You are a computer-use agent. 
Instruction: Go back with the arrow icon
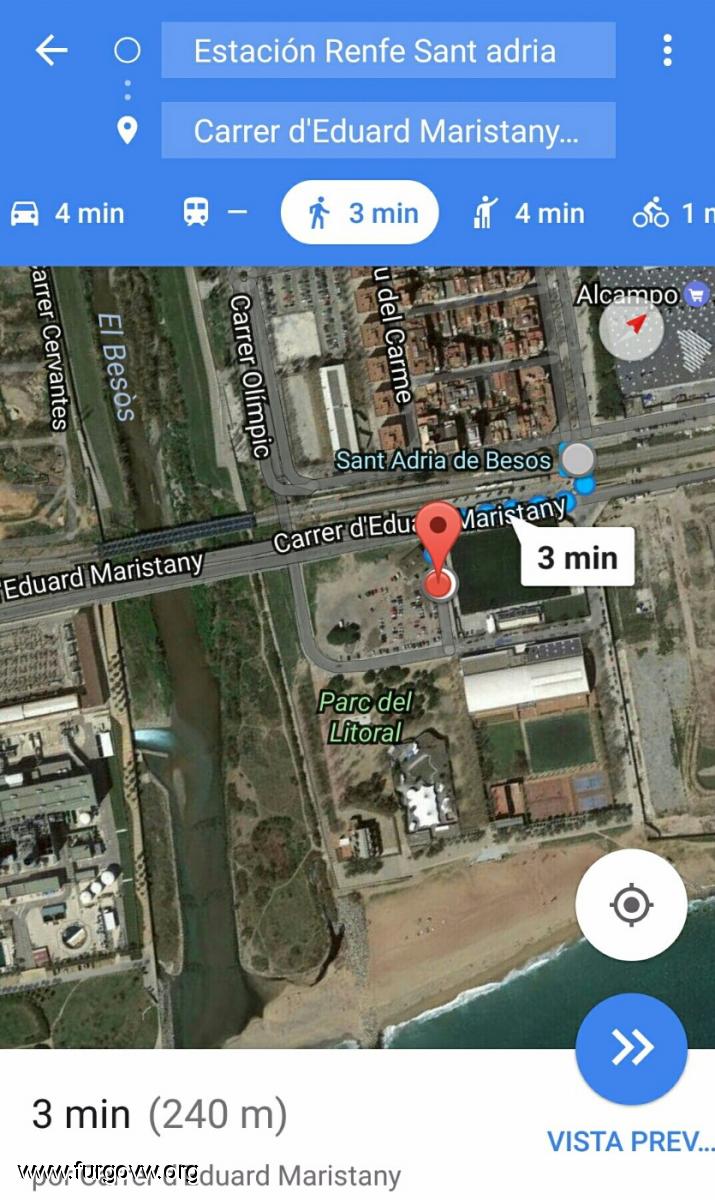coord(51,51)
